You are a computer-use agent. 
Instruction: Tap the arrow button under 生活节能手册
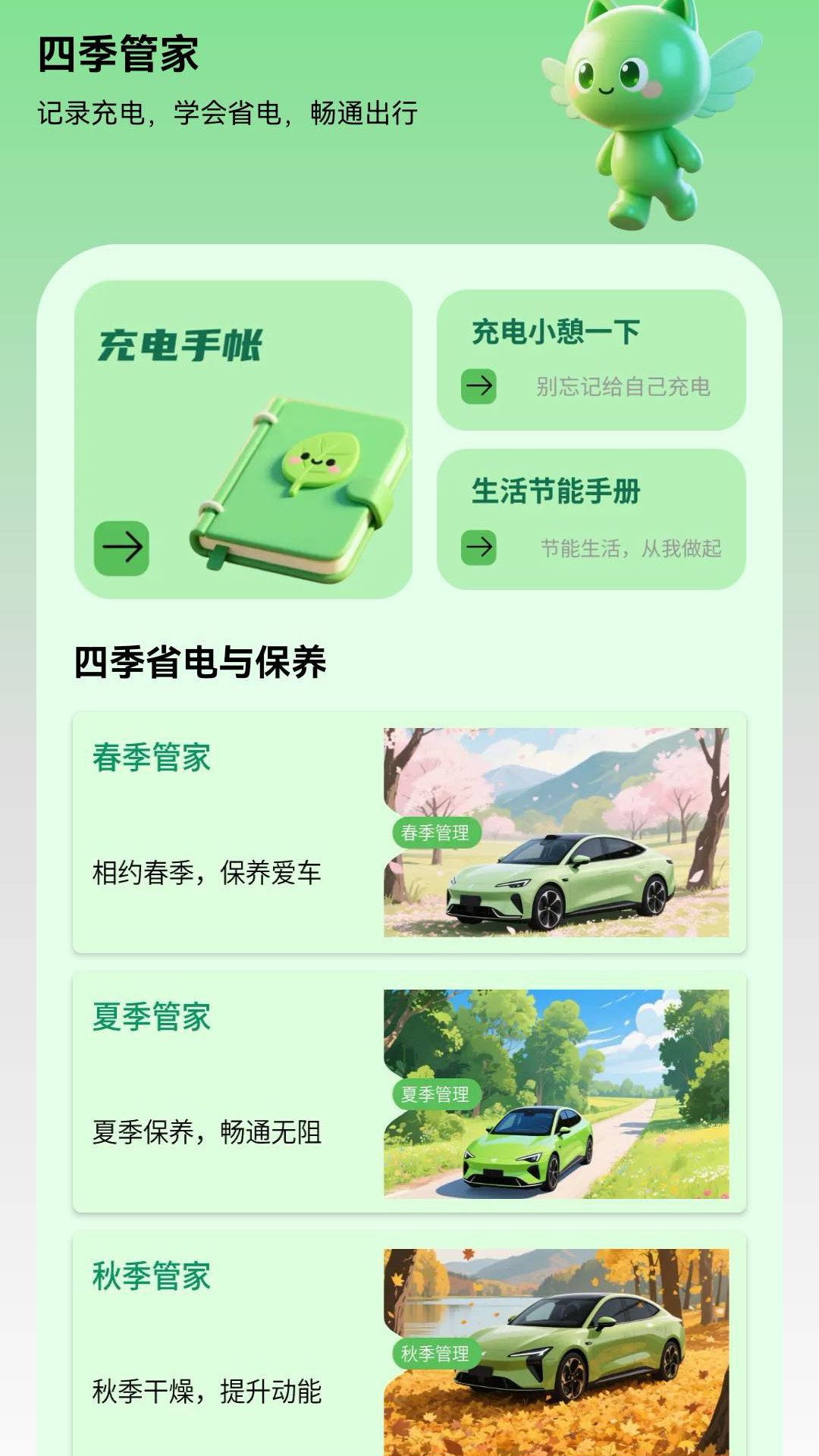(x=479, y=548)
